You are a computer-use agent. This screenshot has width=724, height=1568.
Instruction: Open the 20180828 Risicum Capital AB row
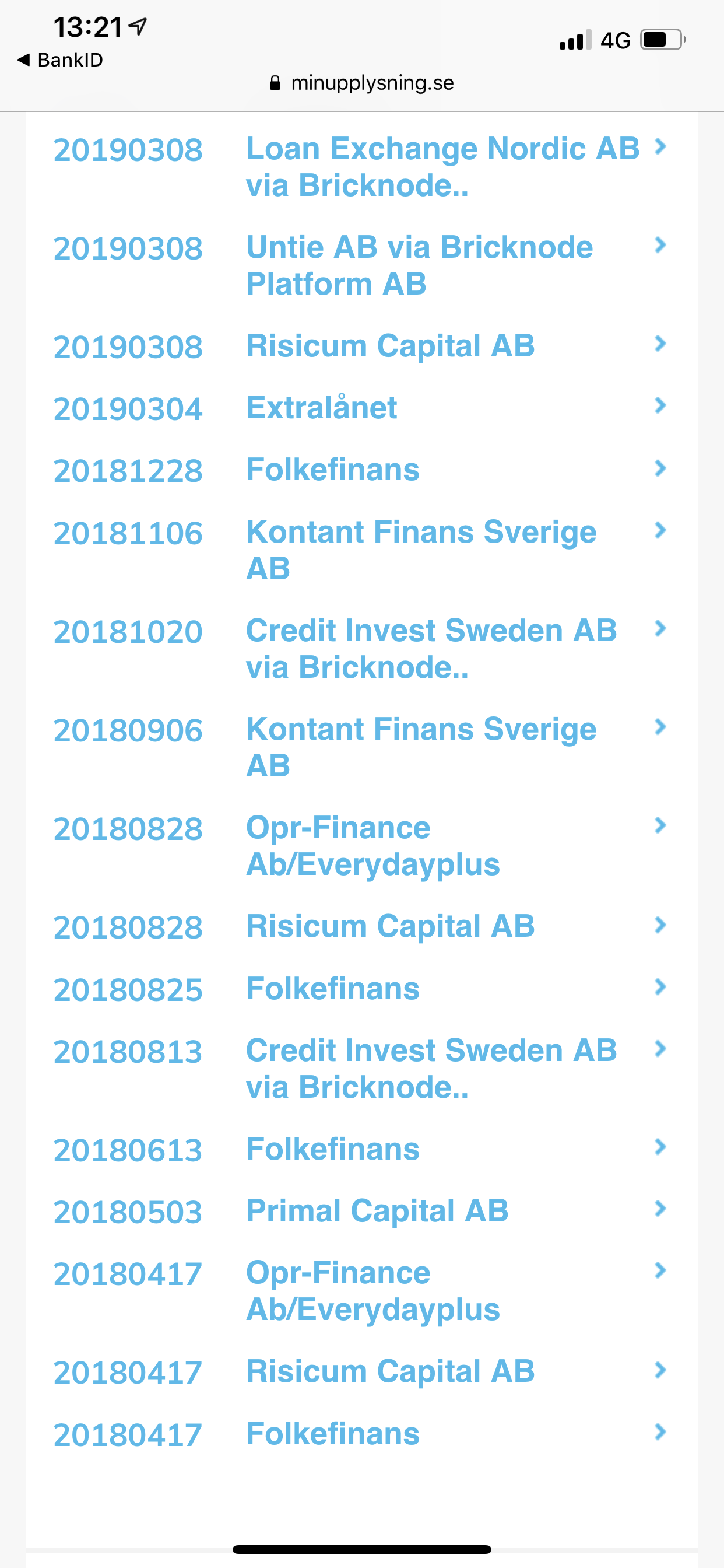click(x=390, y=926)
